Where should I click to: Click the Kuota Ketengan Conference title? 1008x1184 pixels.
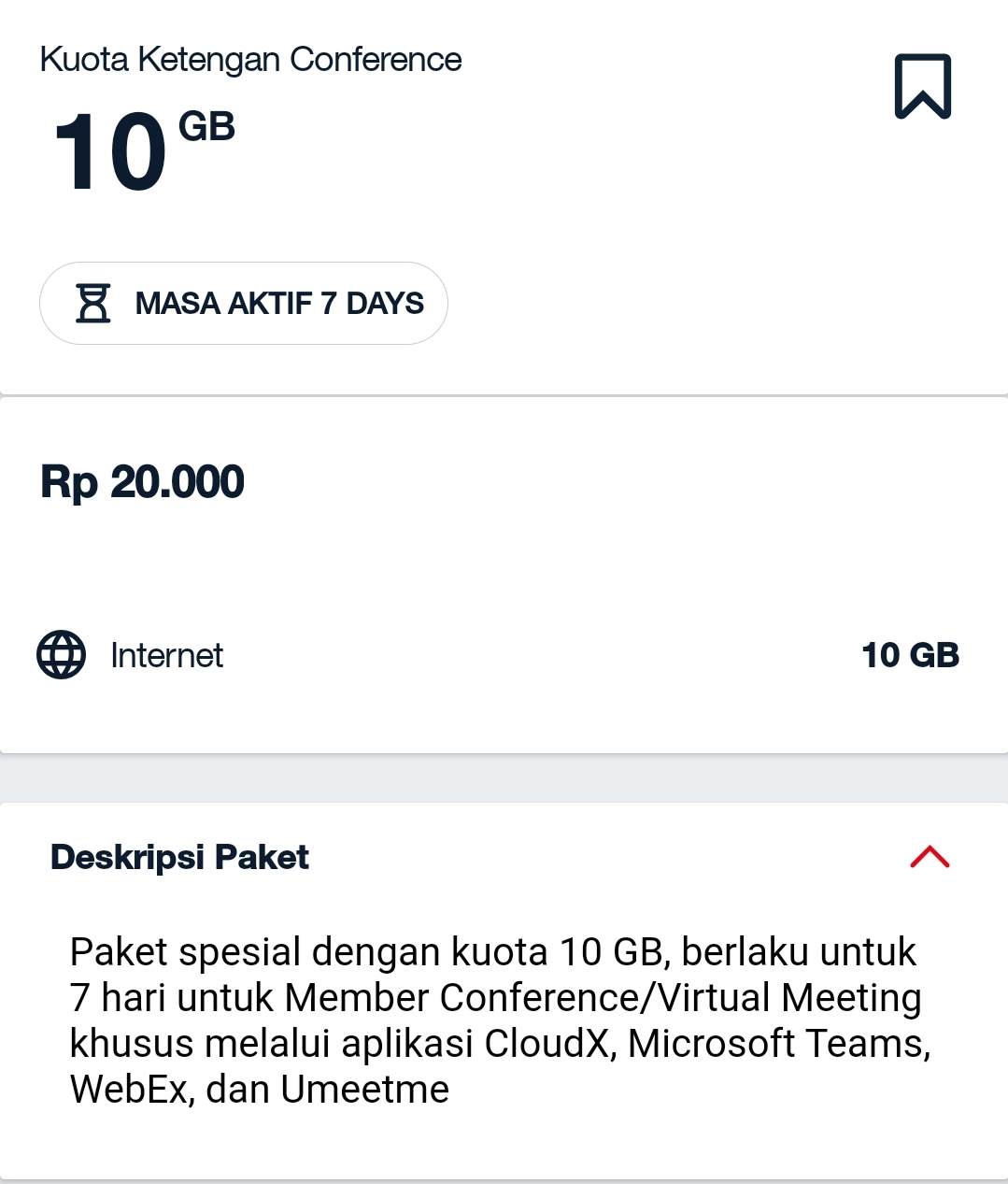(249, 59)
